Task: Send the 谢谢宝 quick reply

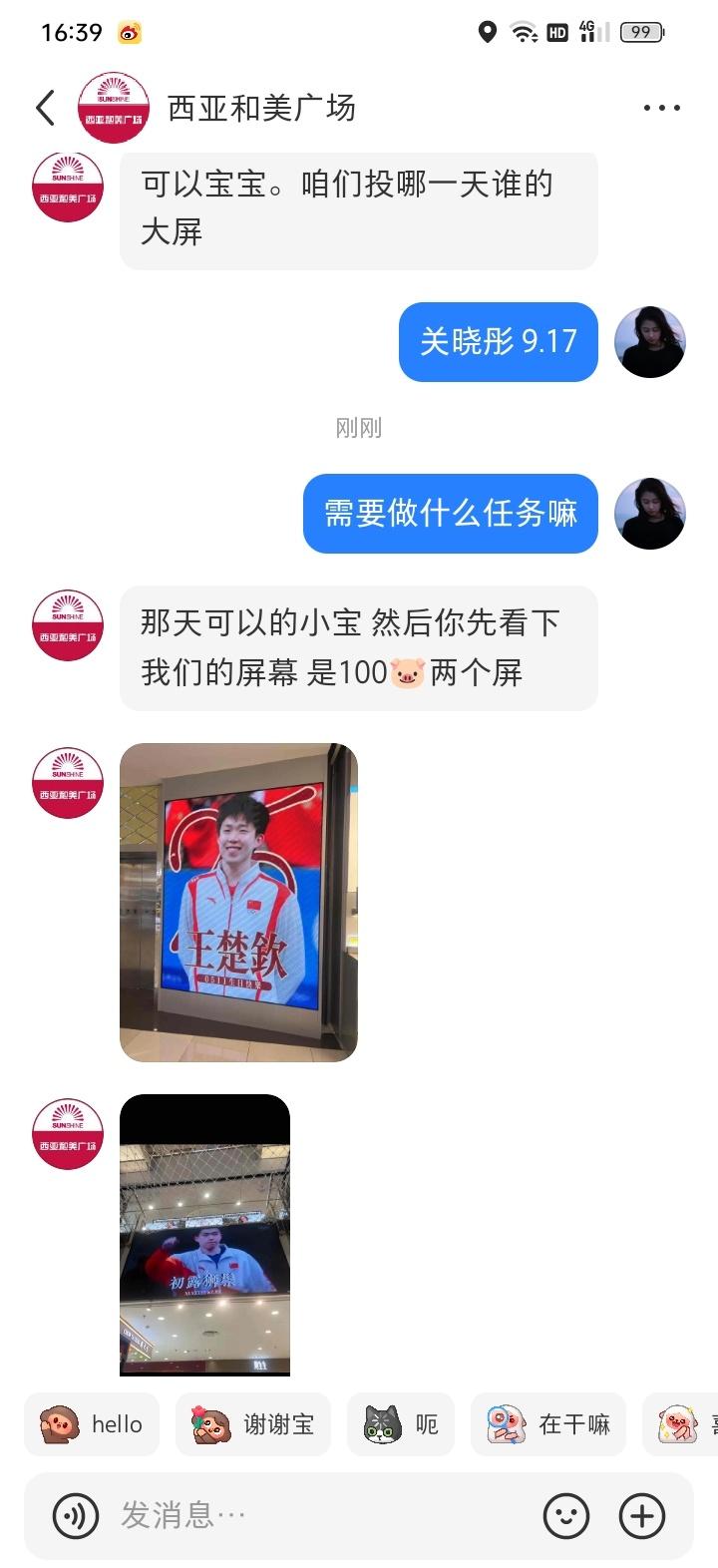Action: click(x=253, y=1424)
